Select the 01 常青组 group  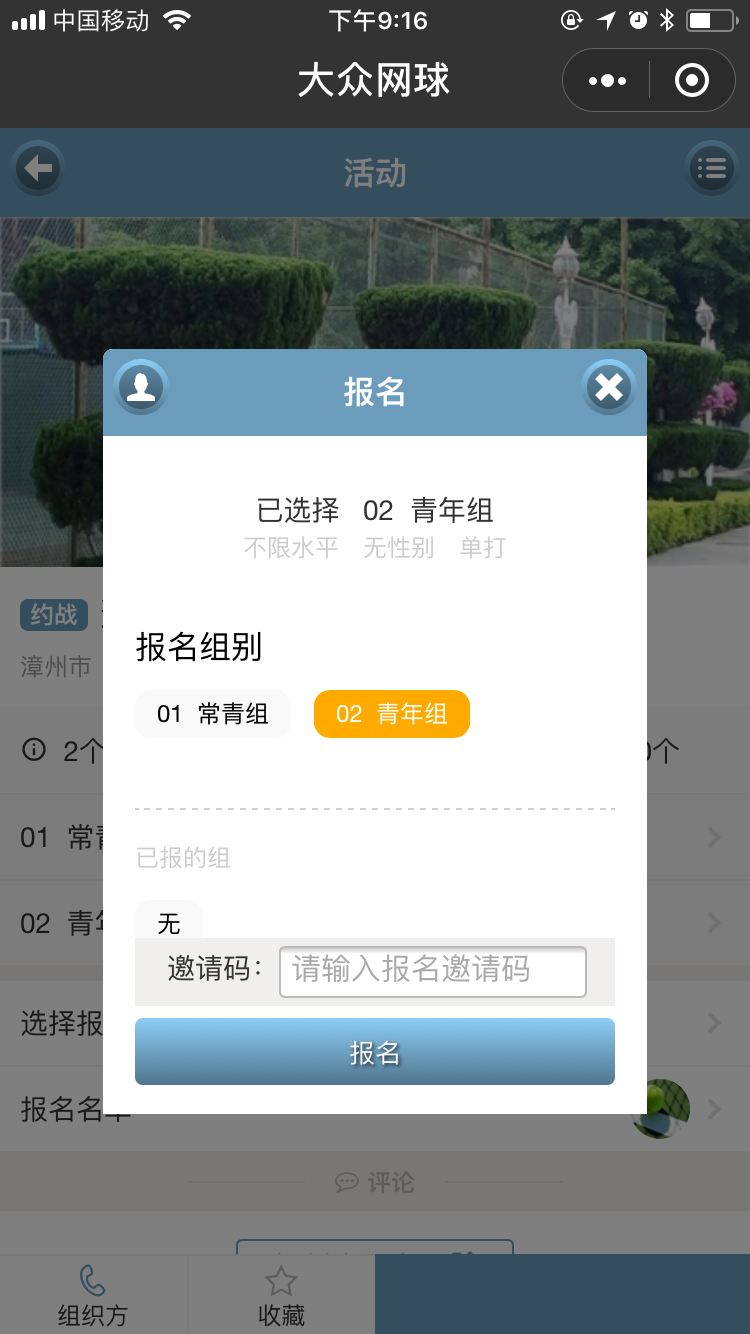click(x=213, y=714)
